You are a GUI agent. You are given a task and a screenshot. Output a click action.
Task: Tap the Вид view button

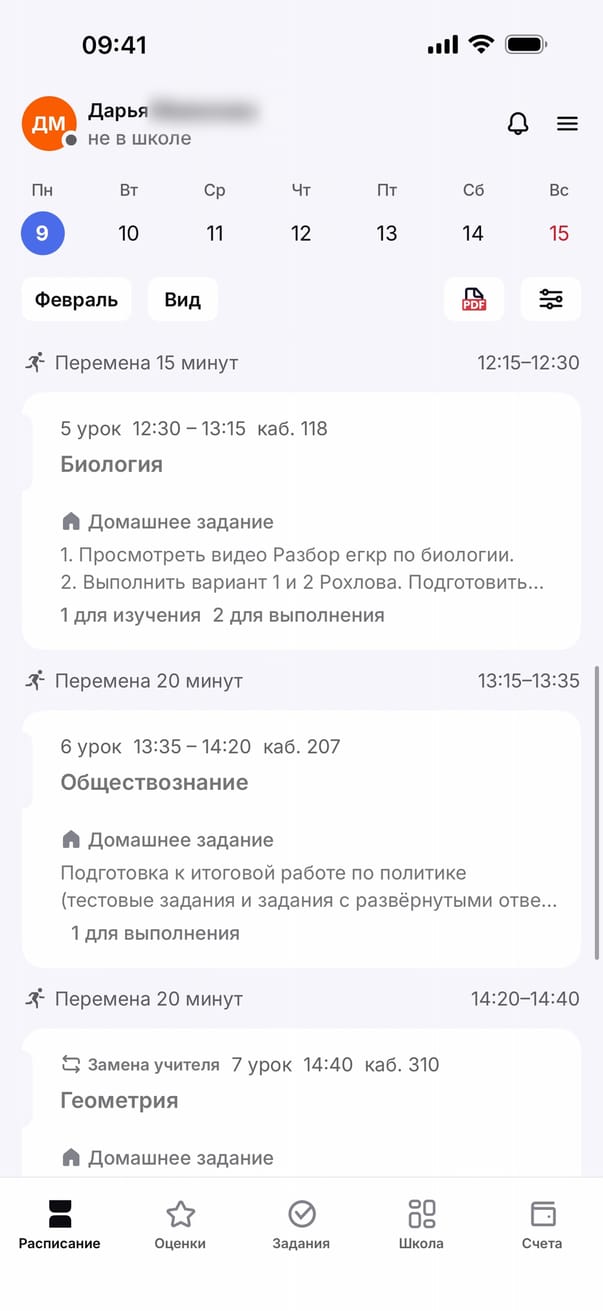182,300
